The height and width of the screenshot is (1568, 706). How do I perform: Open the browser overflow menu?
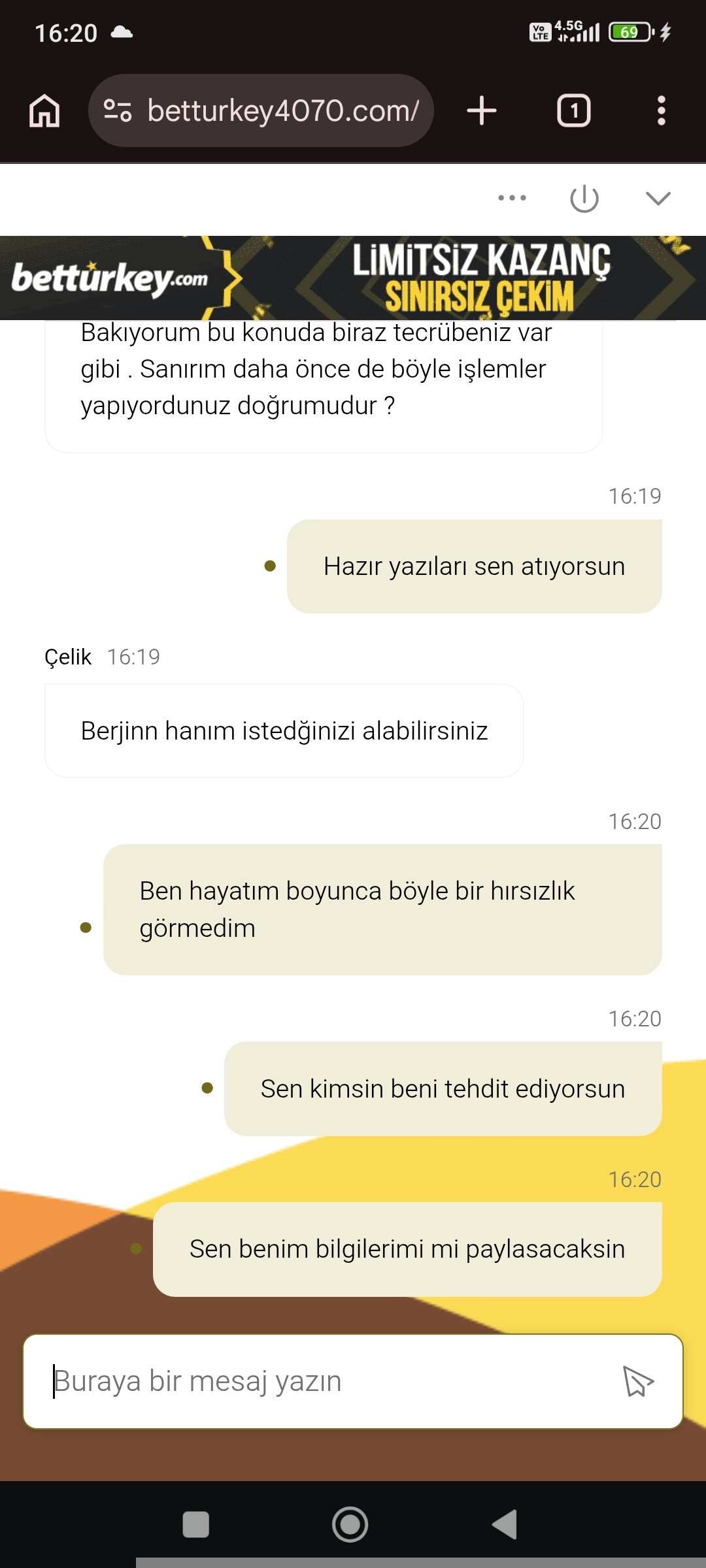click(x=661, y=110)
